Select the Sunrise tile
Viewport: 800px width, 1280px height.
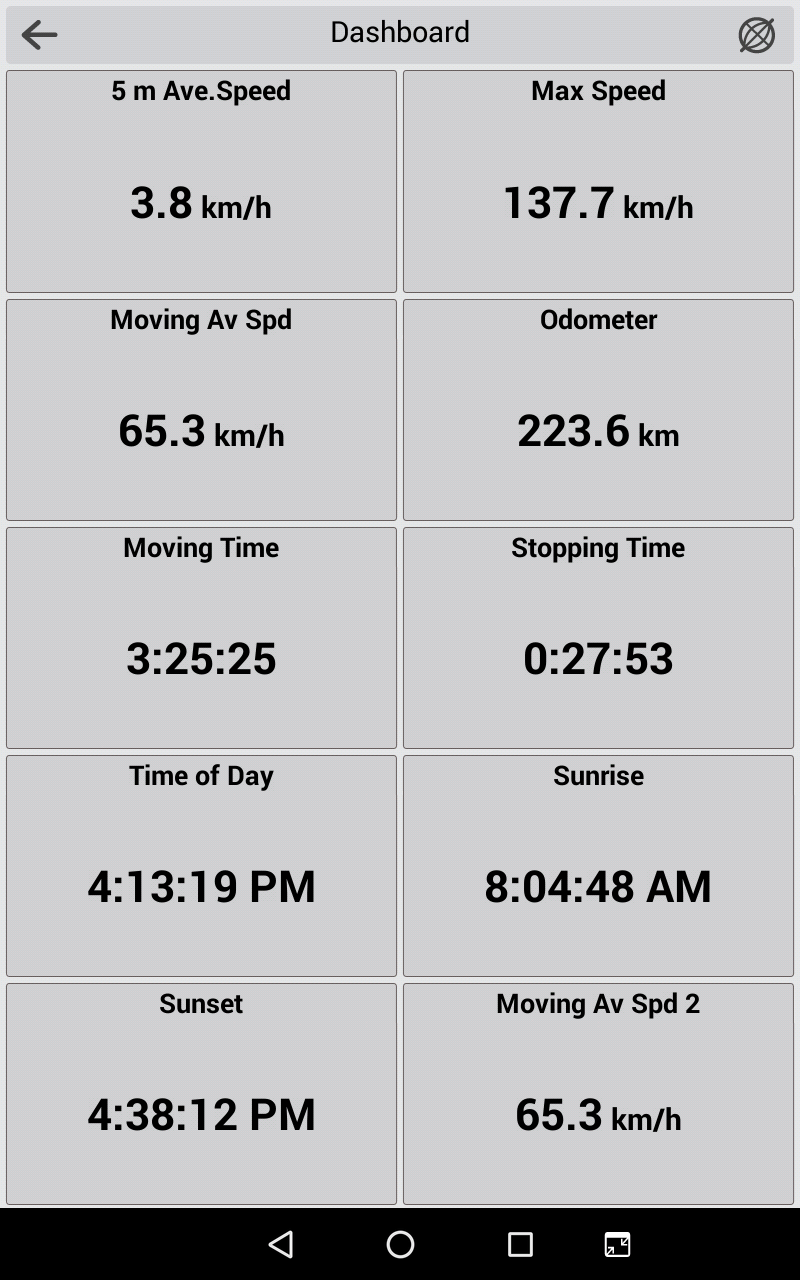click(x=598, y=866)
